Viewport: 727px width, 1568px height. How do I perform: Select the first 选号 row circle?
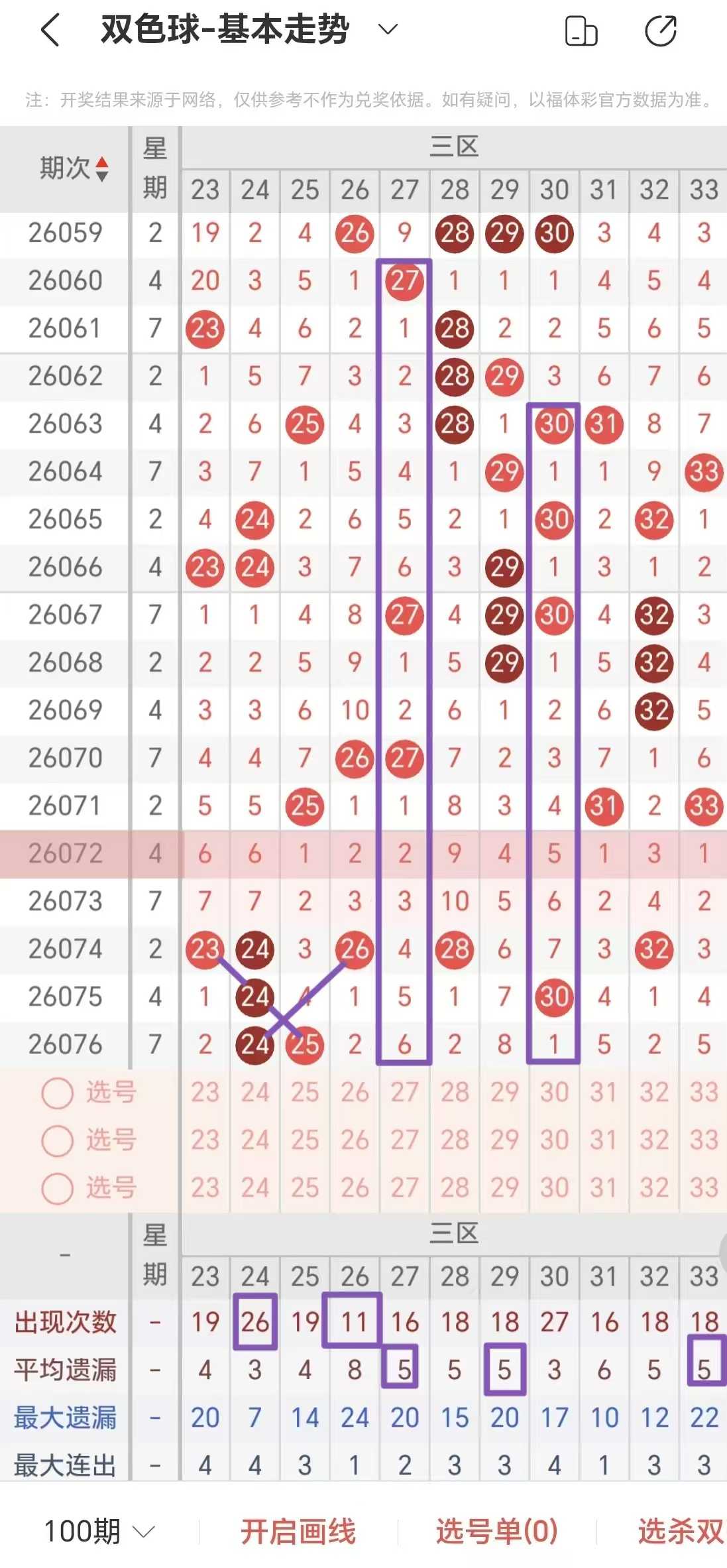pos(57,1092)
